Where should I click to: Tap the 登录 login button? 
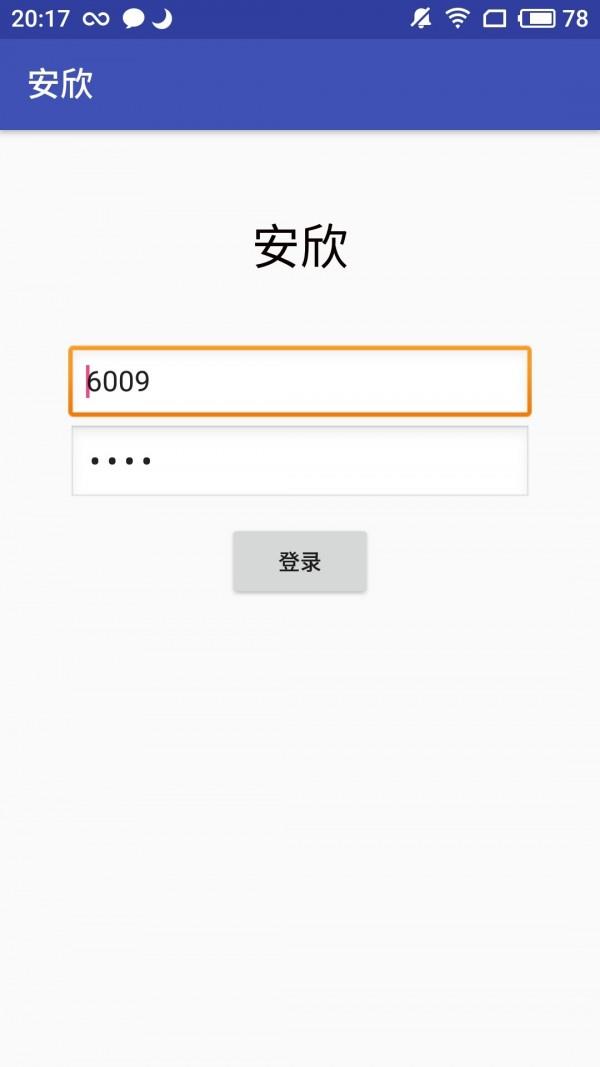pos(300,561)
